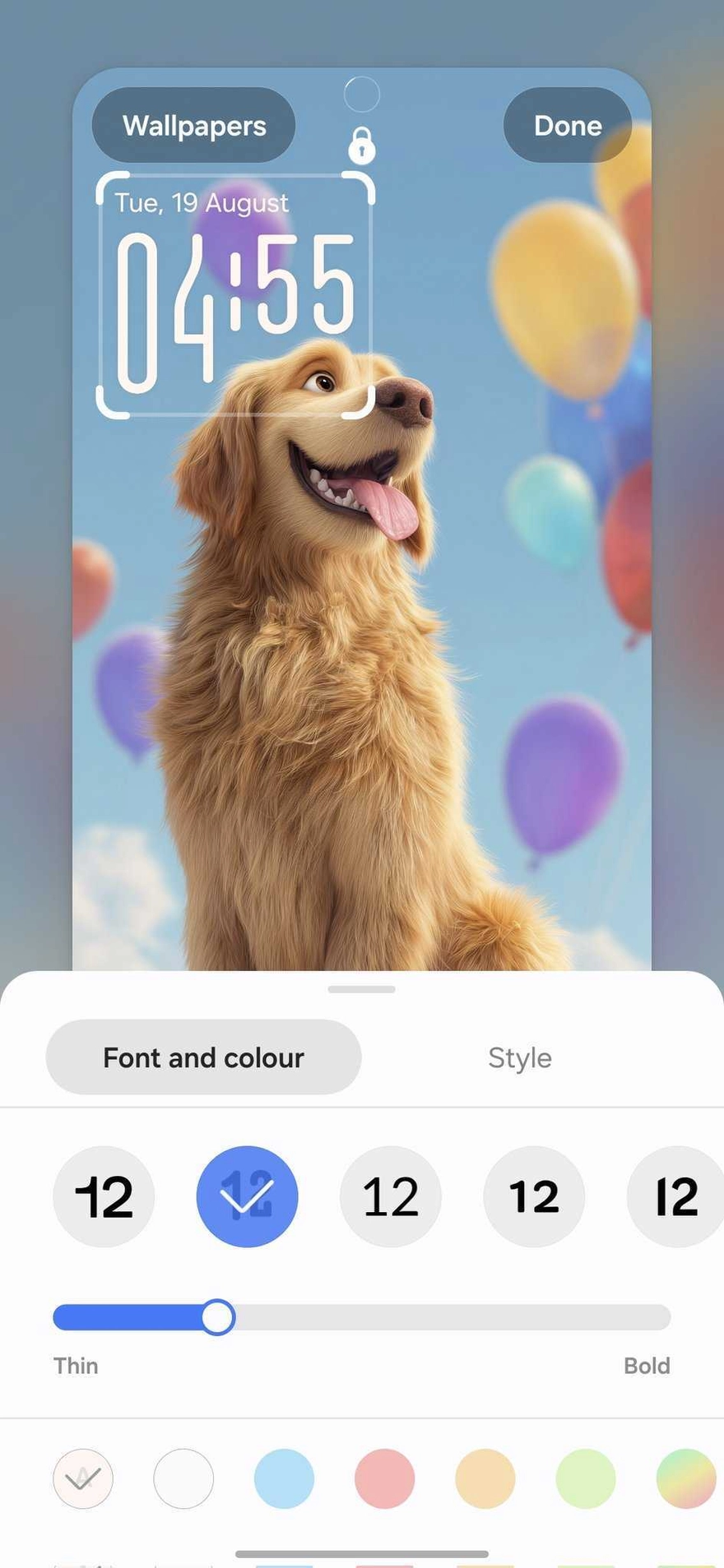Open the Font and colour tab

tap(203, 1057)
